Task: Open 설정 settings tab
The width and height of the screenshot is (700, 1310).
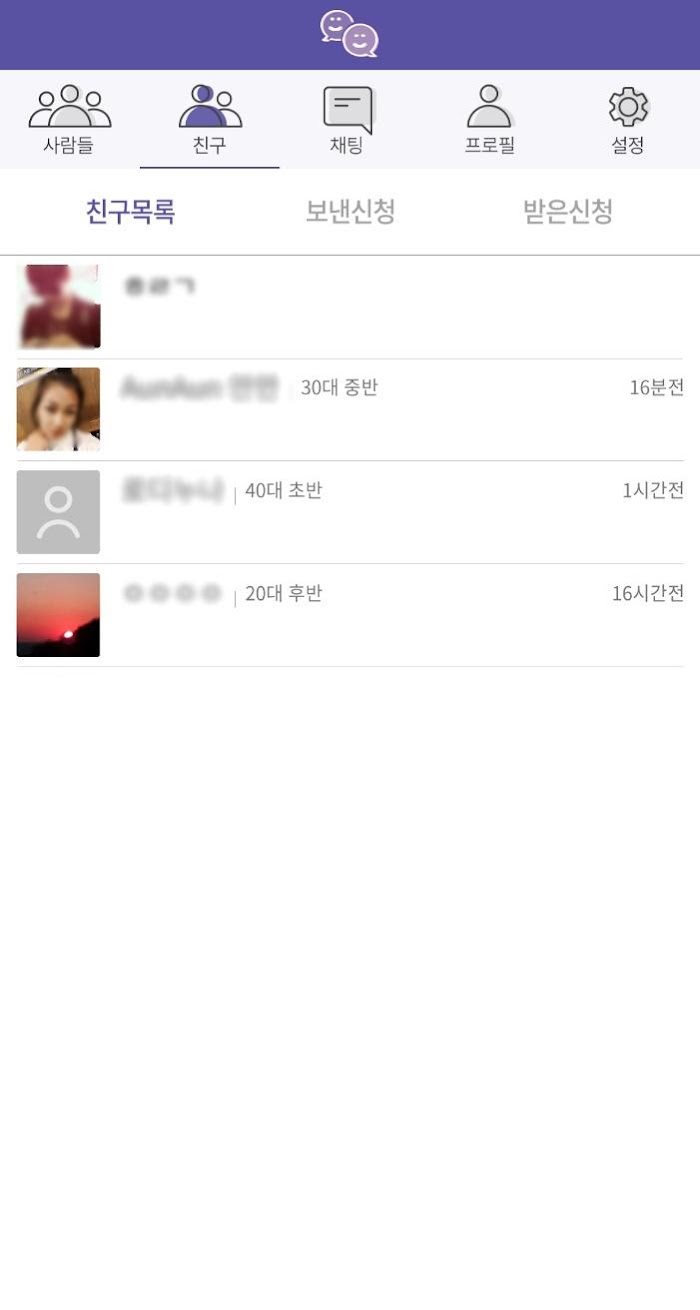Action: pyautogui.click(x=628, y=120)
